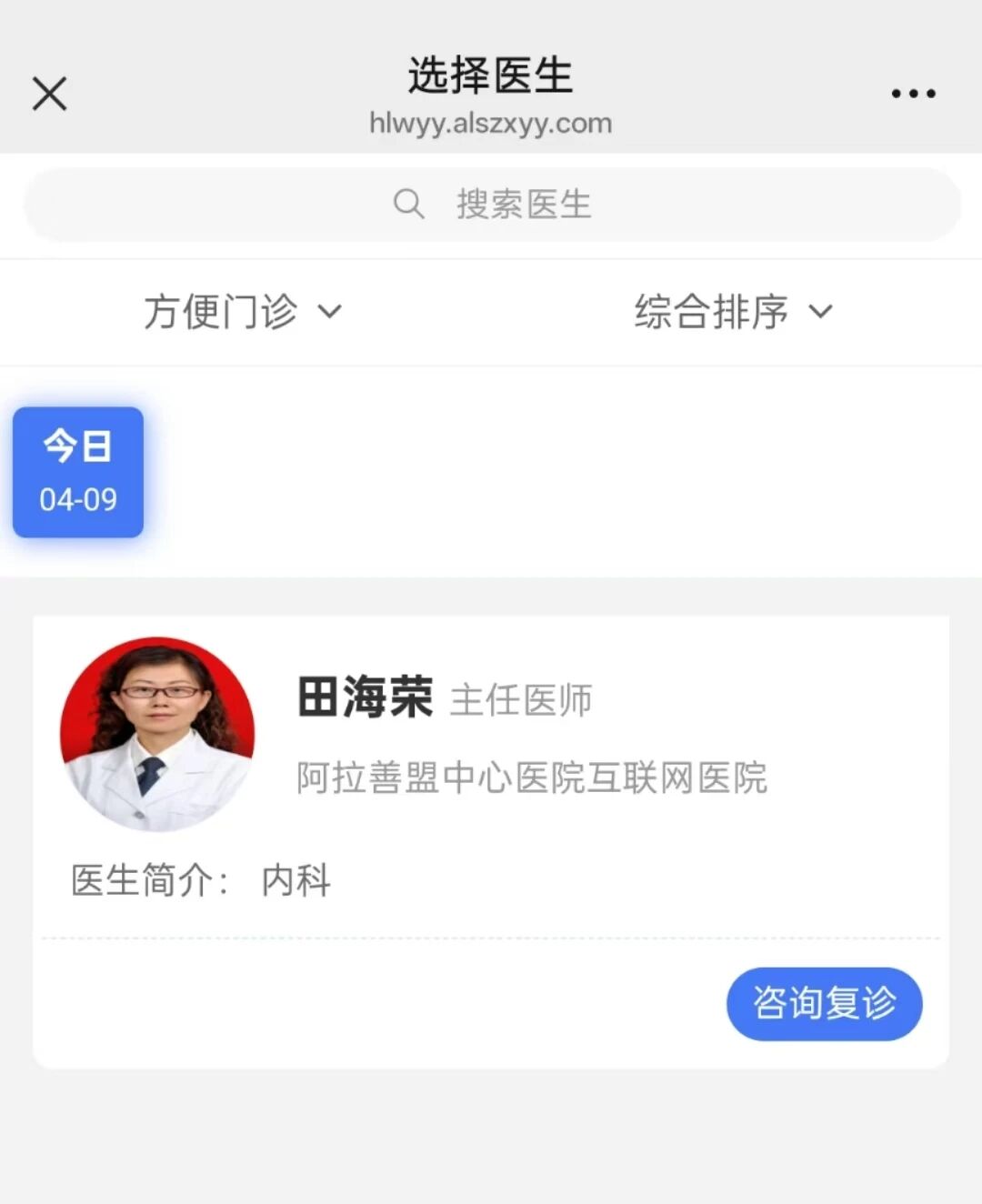Tap the 搜索医生 search field
Image resolution: width=982 pixels, height=1204 pixels.
point(492,205)
